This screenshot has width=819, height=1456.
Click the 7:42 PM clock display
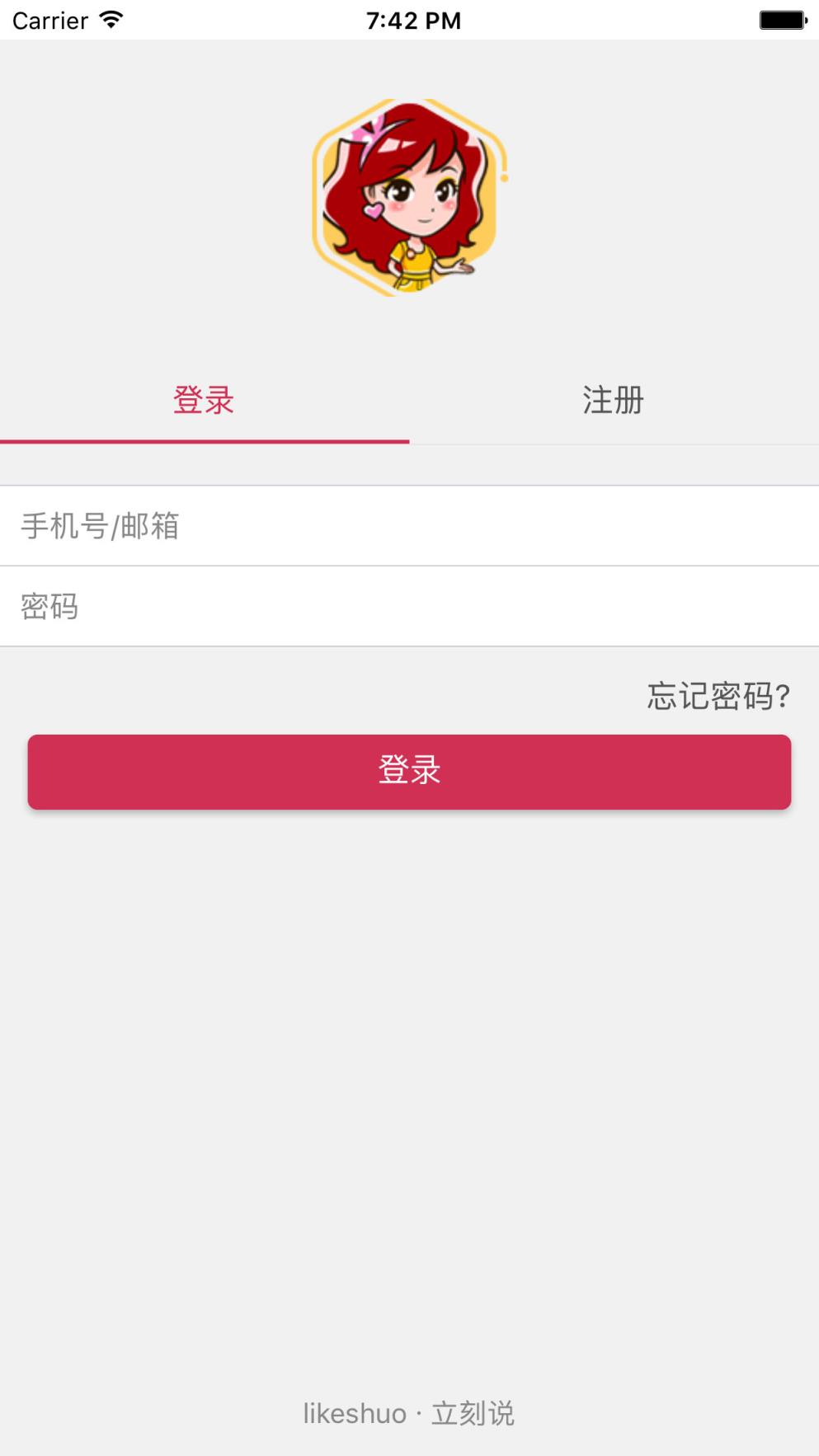(414, 20)
